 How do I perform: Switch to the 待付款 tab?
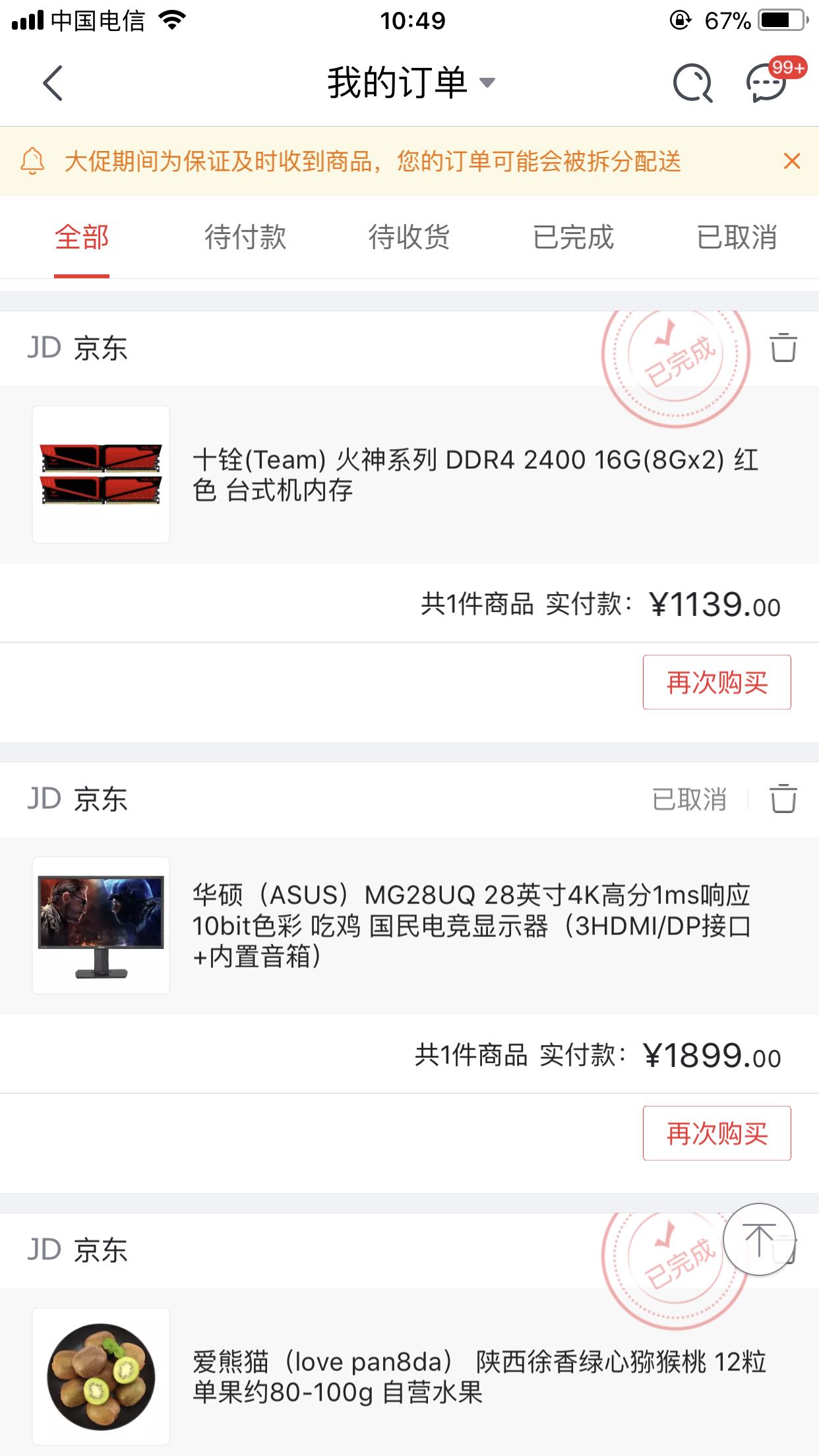[x=245, y=237]
